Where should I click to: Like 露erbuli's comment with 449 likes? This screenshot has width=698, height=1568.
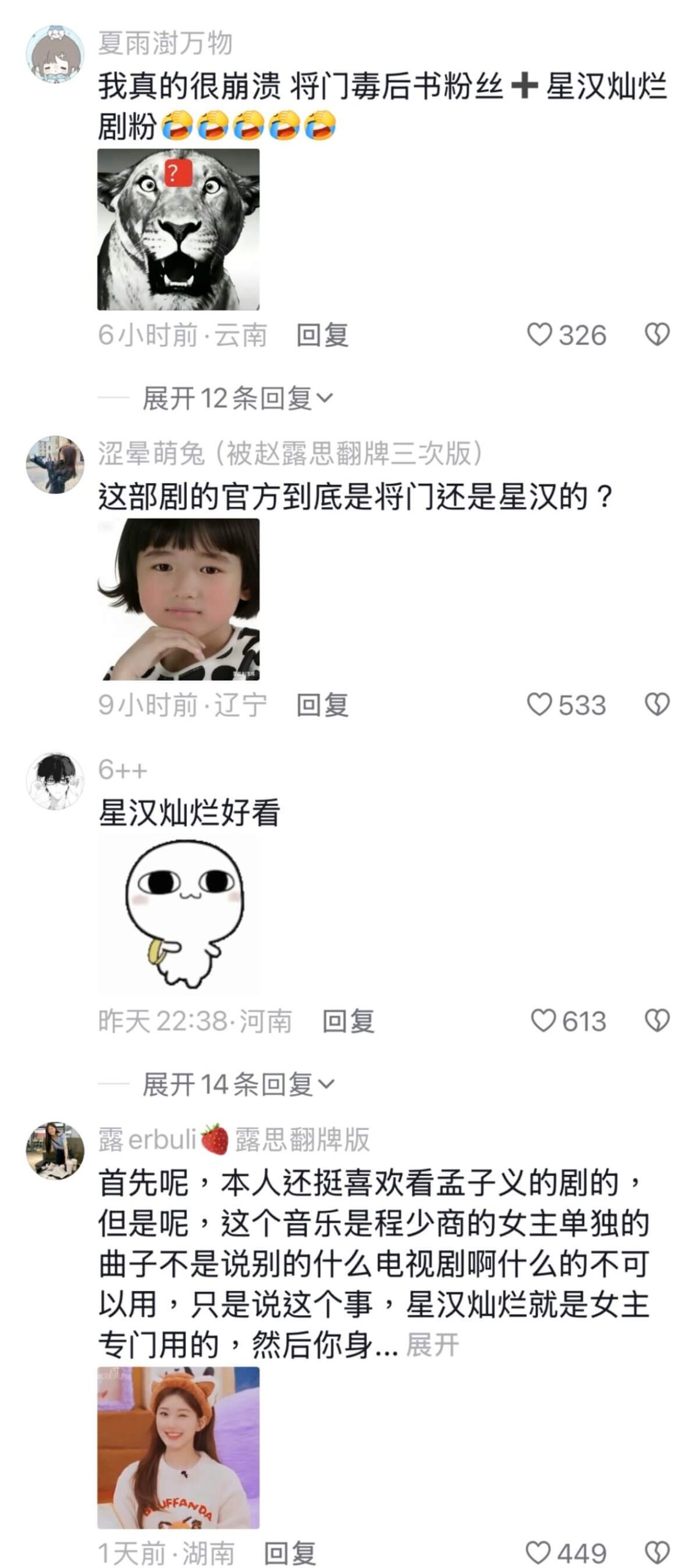pyautogui.click(x=539, y=1553)
